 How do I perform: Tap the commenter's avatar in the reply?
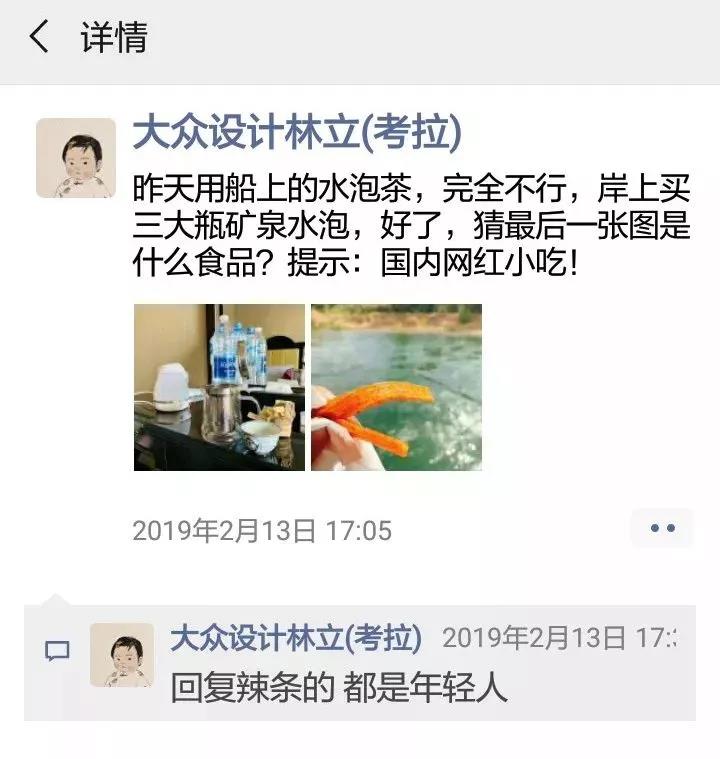[x=122, y=655]
